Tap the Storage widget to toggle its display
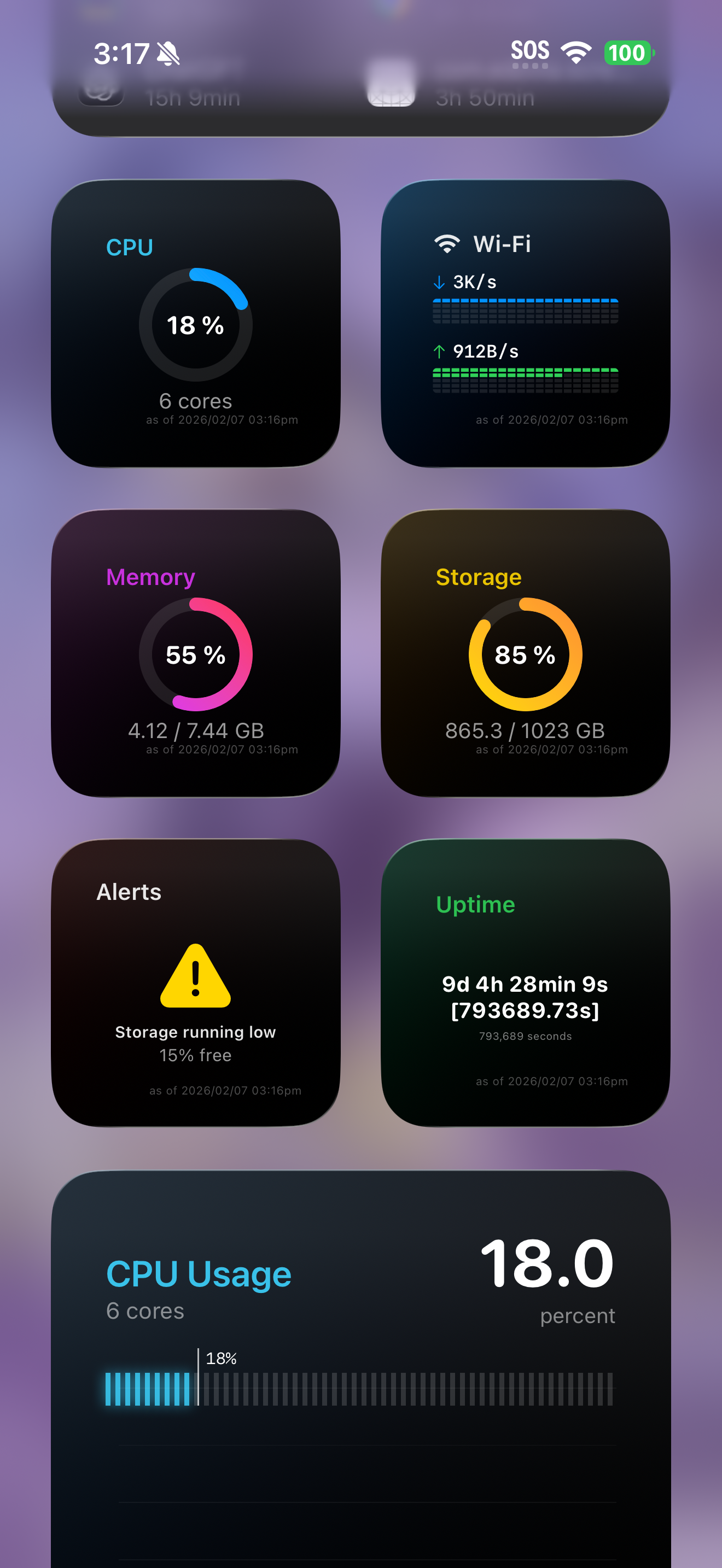 pyautogui.click(x=525, y=654)
